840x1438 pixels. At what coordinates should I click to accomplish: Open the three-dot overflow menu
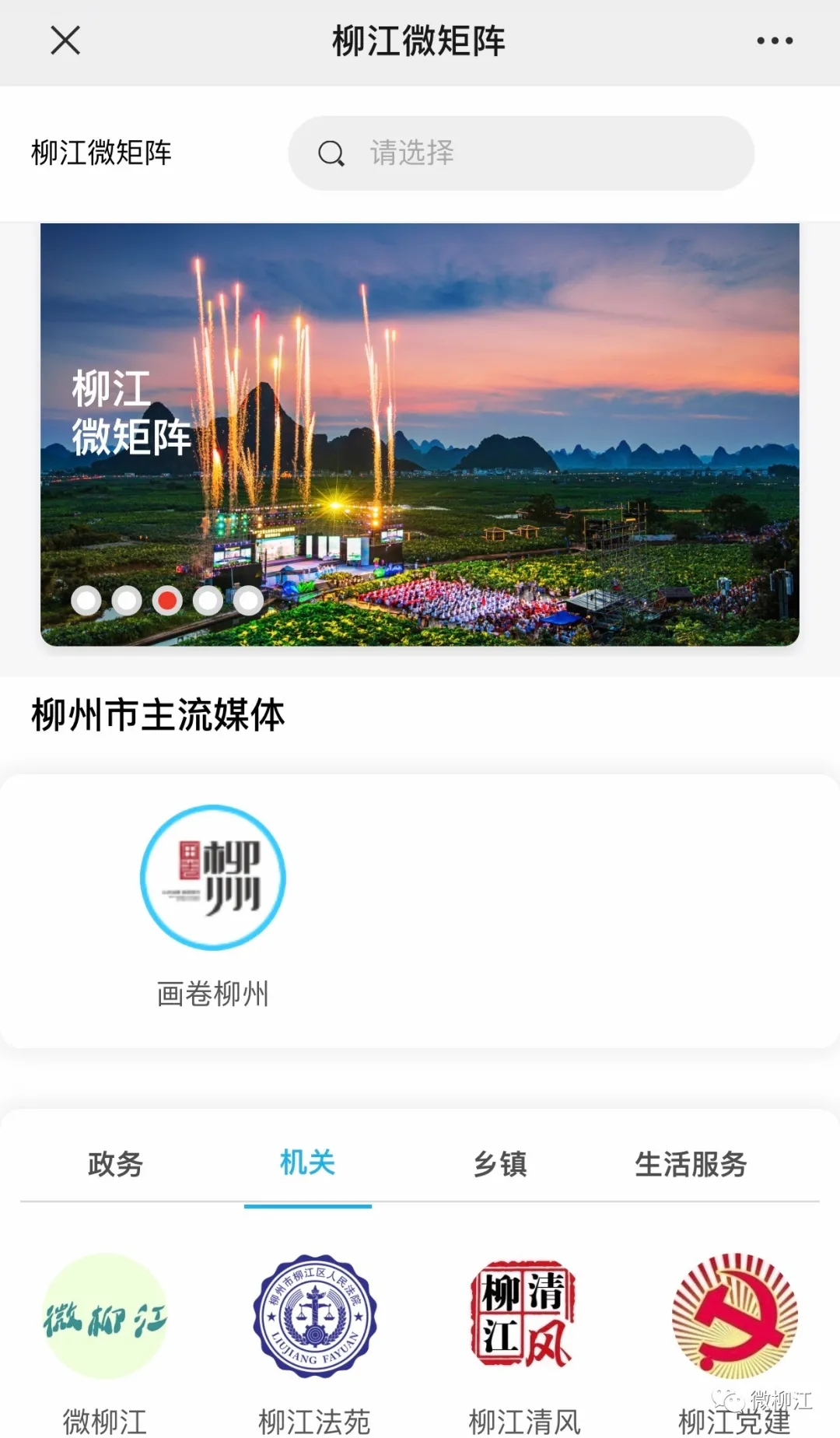(x=775, y=40)
